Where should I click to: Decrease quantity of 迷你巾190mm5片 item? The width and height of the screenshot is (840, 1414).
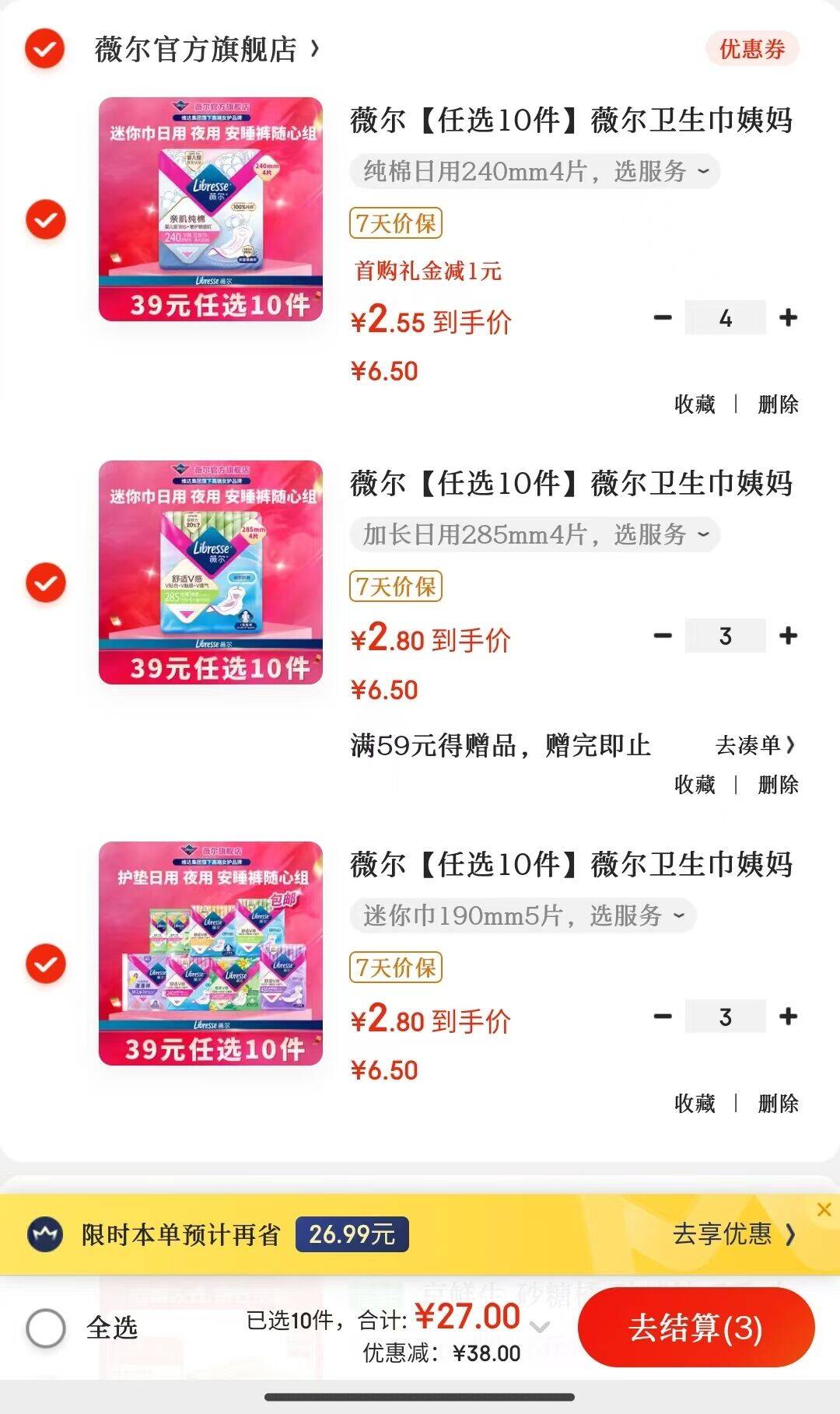pos(663,1017)
